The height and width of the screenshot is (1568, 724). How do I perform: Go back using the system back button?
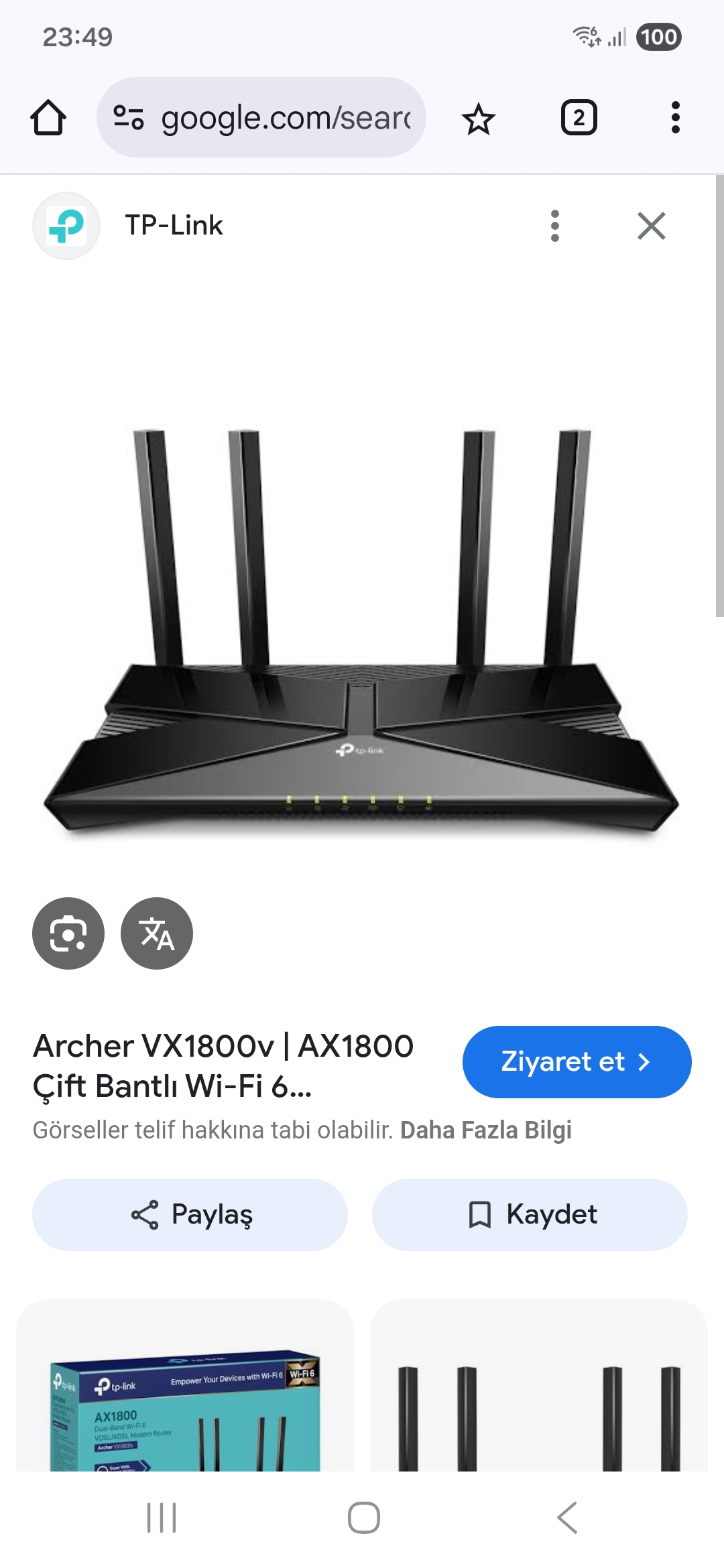[x=567, y=1518]
